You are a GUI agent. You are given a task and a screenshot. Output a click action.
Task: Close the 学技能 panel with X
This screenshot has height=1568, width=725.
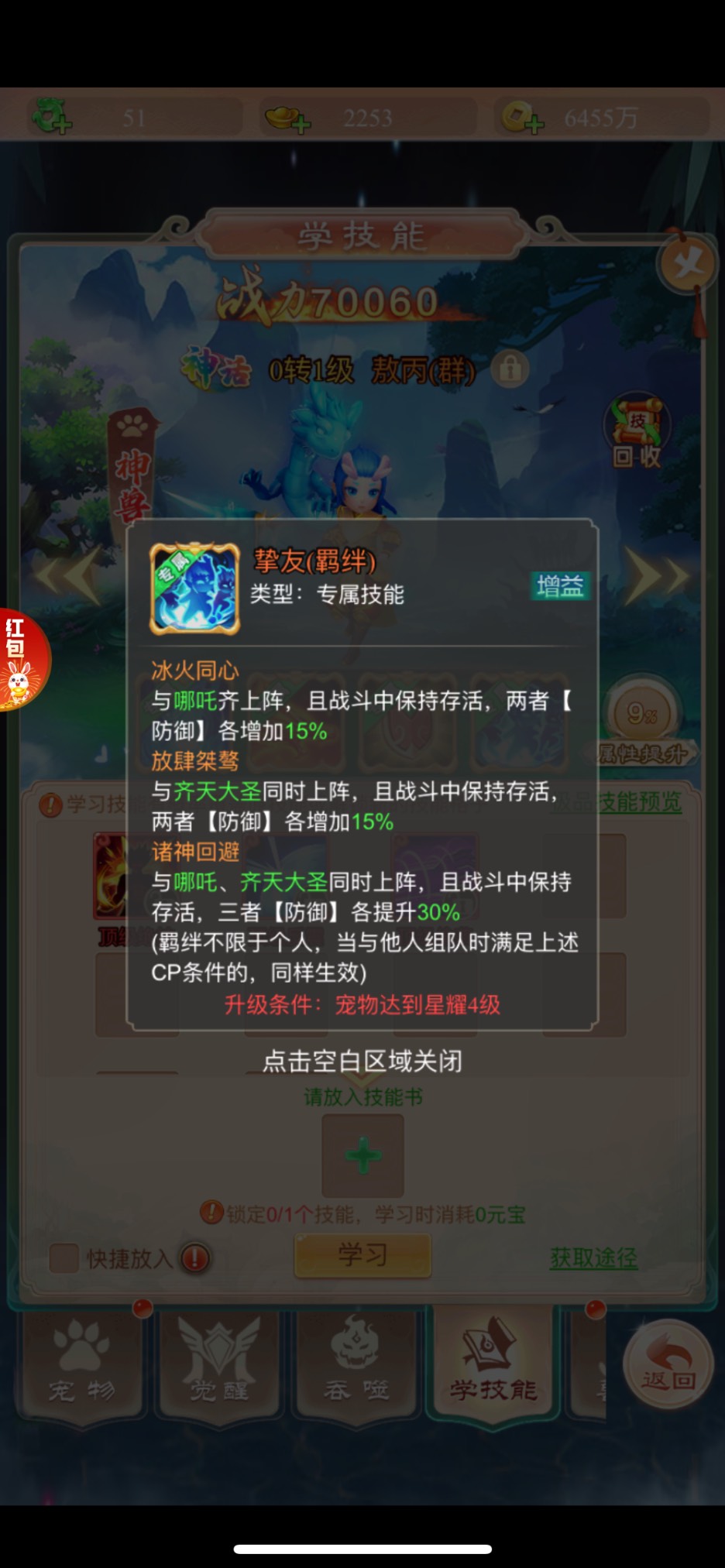(686, 266)
